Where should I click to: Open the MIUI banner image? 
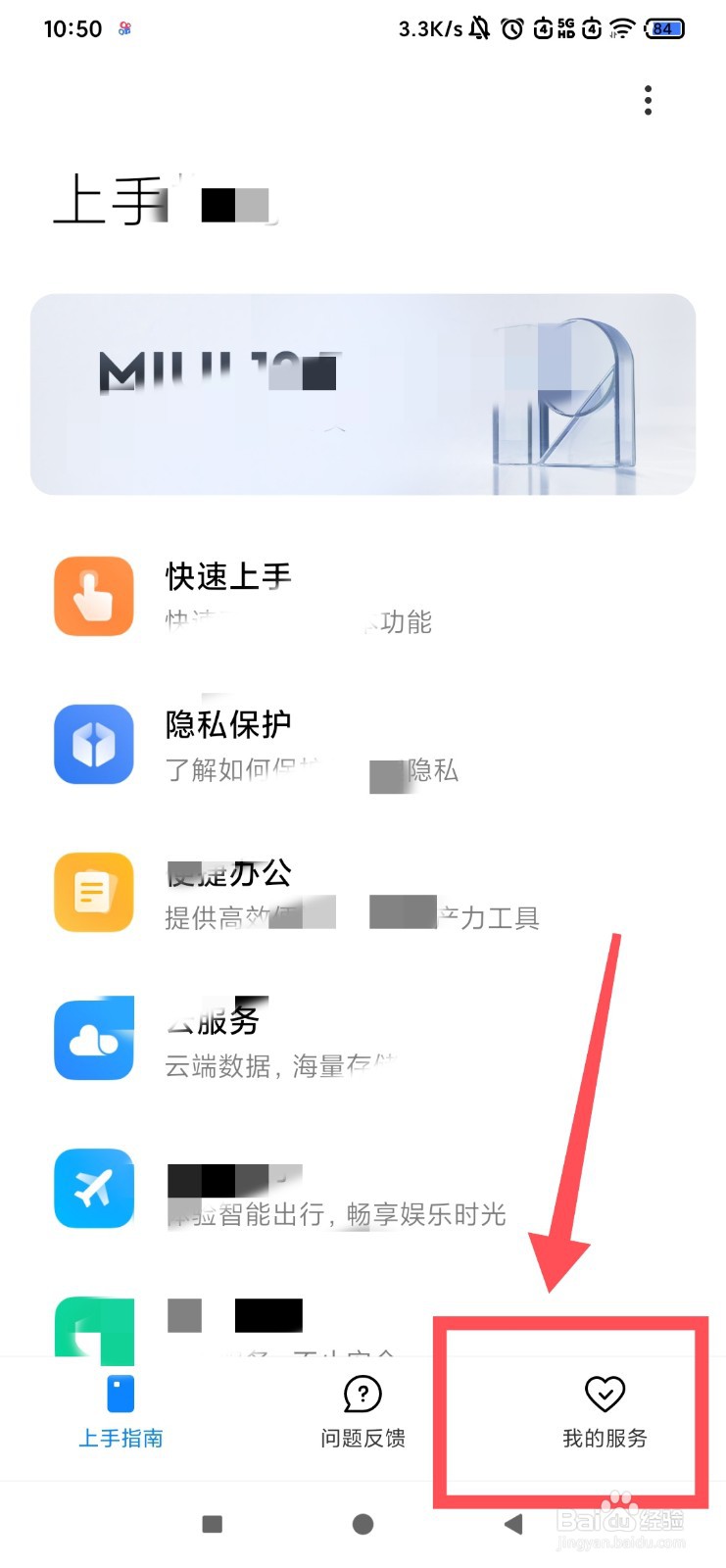(x=363, y=394)
